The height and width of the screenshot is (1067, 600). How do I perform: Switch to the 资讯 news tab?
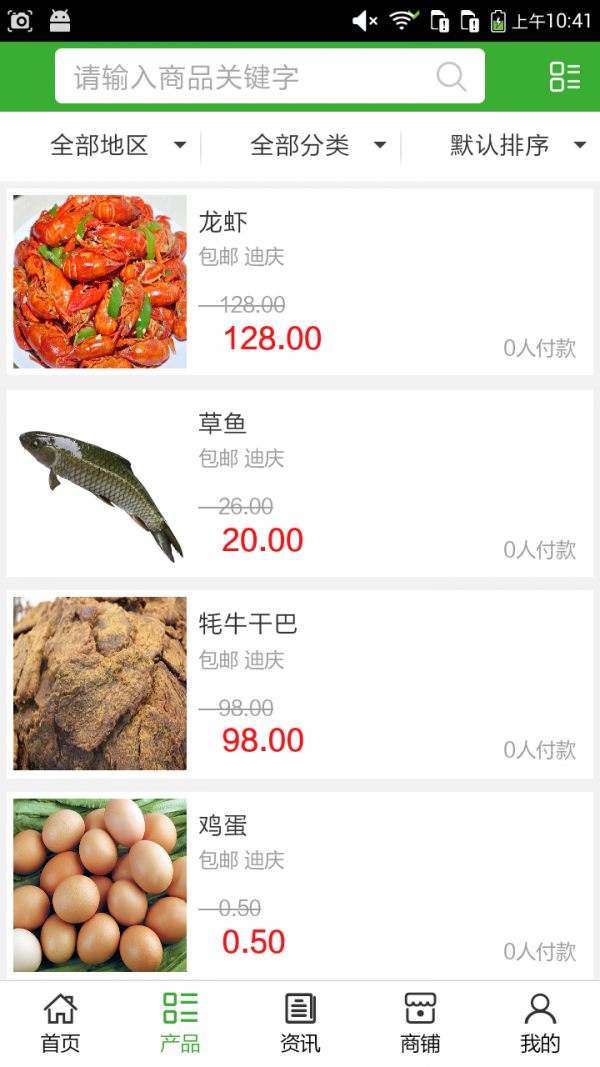300,1023
